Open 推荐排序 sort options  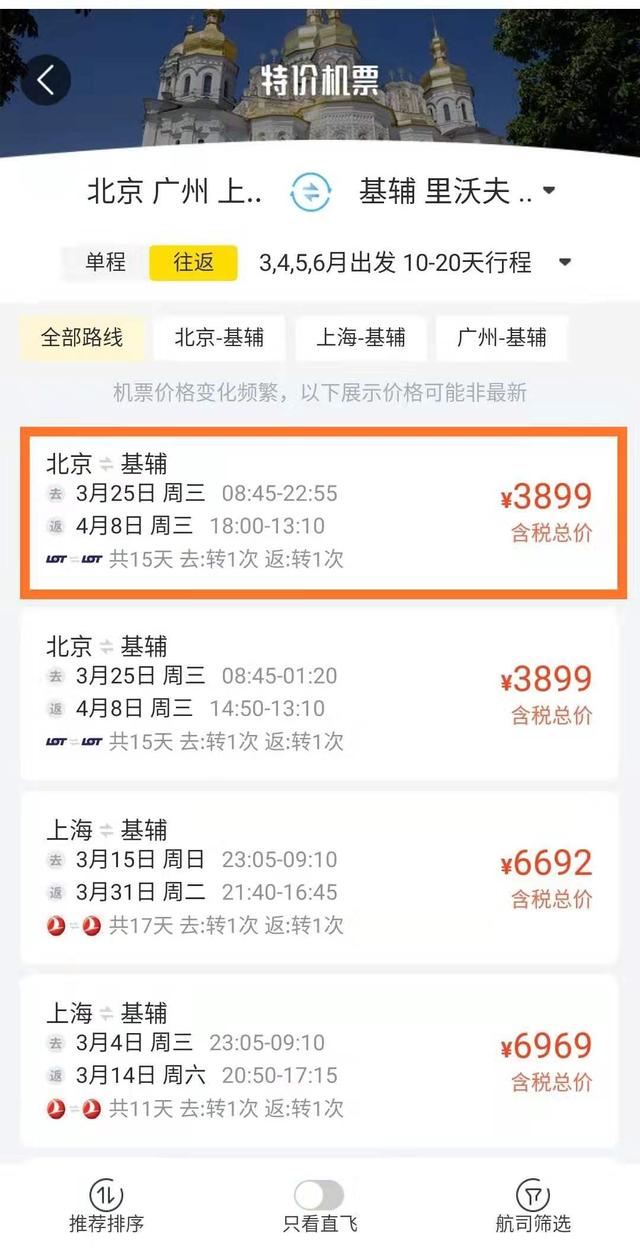(106, 1207)
